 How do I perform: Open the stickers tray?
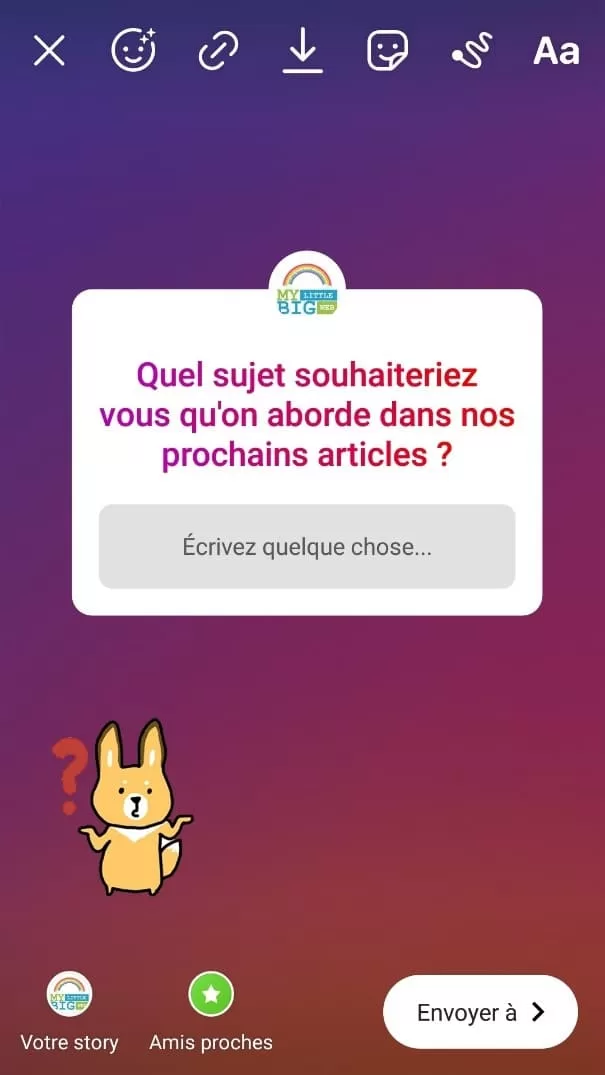coord(387,50)
